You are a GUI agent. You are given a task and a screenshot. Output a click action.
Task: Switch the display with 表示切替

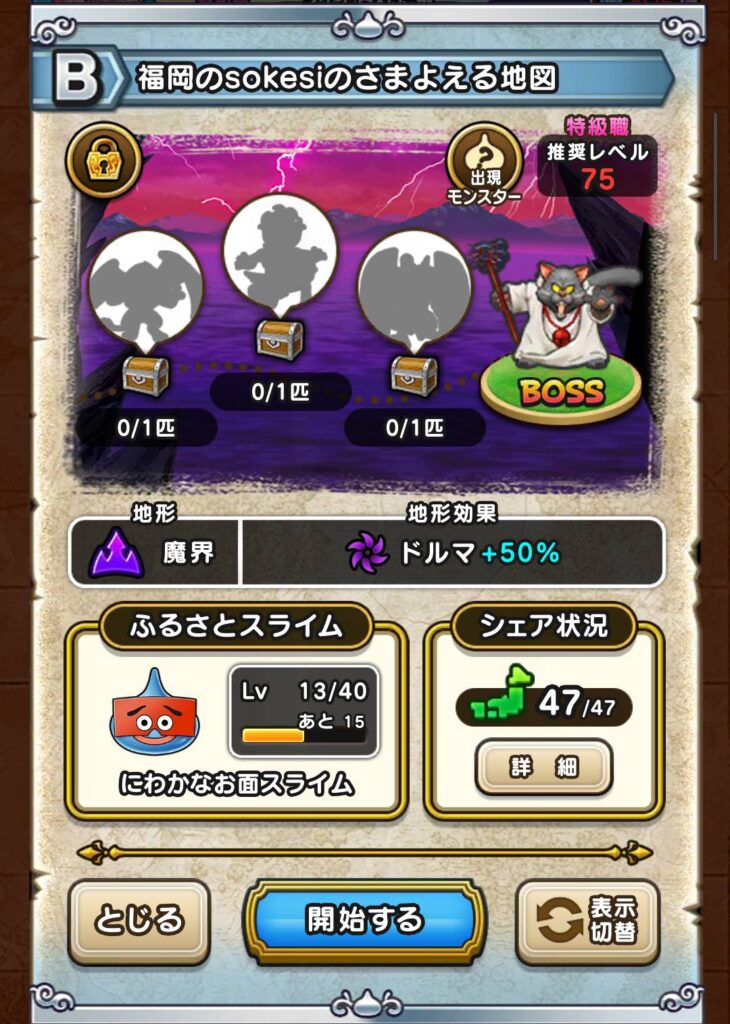click(588, 920)
